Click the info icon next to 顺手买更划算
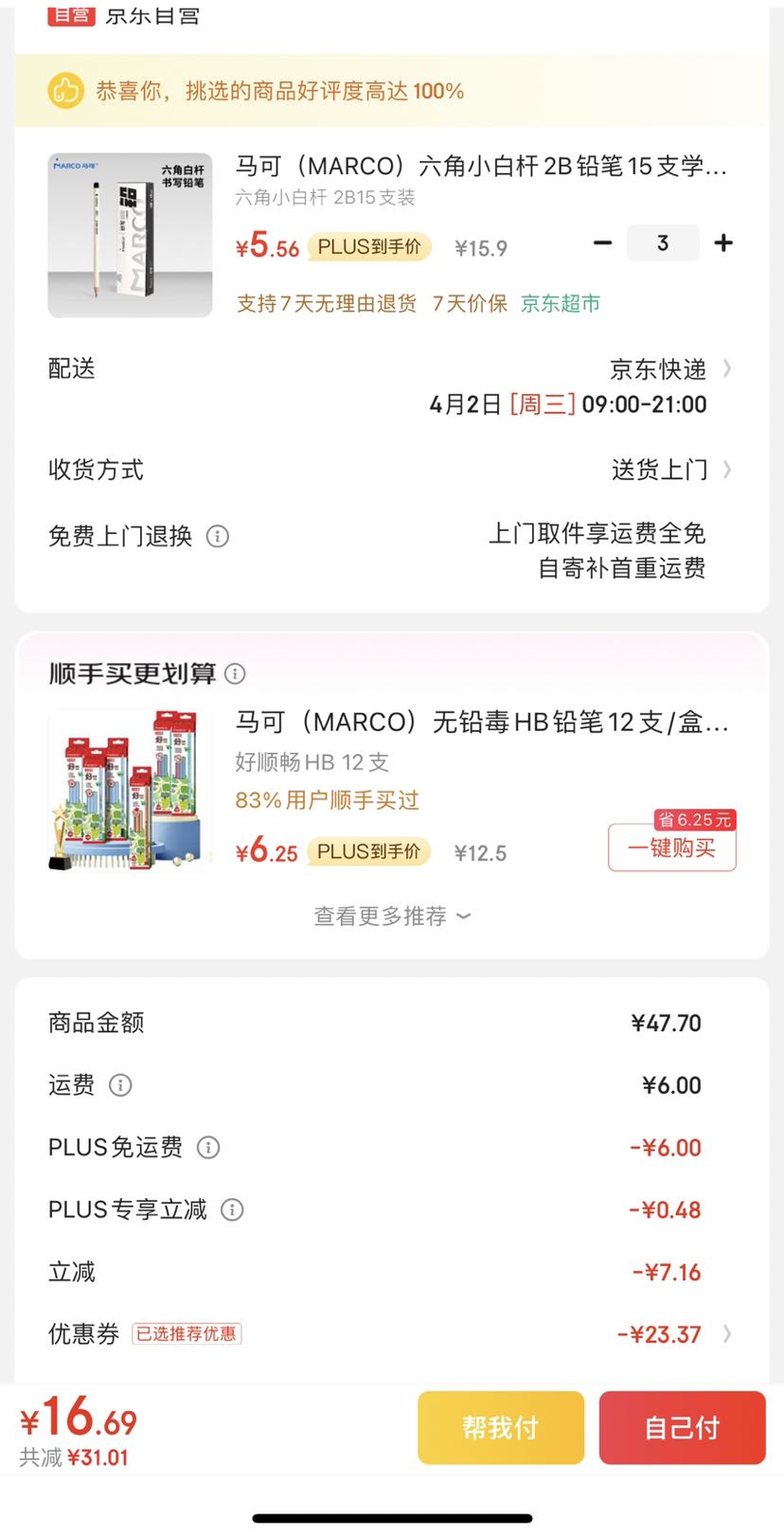The height and width of the screenshot is (1537, 784). coord(234,674)
